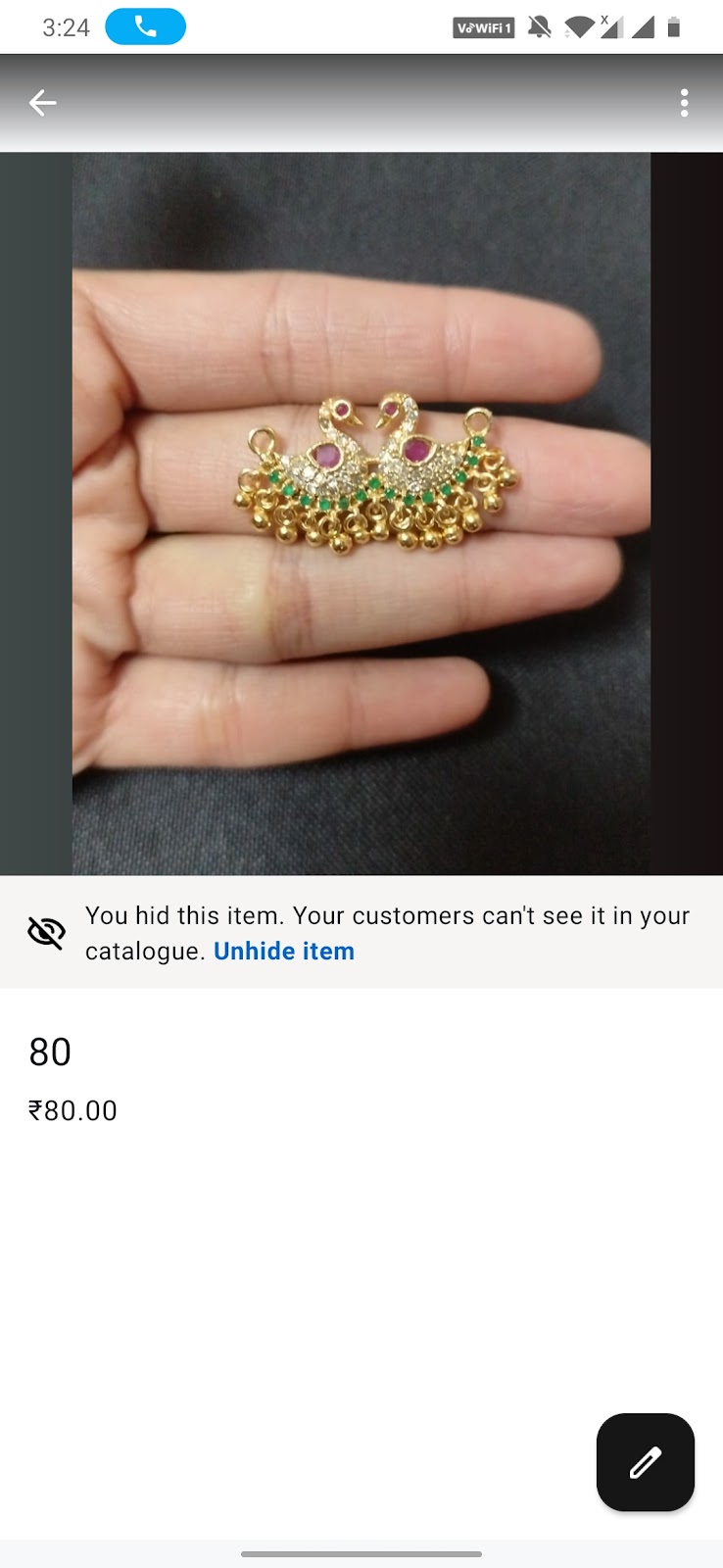Open overflow menu for more options
This screenshot has width=723, height=1568.
684,102
